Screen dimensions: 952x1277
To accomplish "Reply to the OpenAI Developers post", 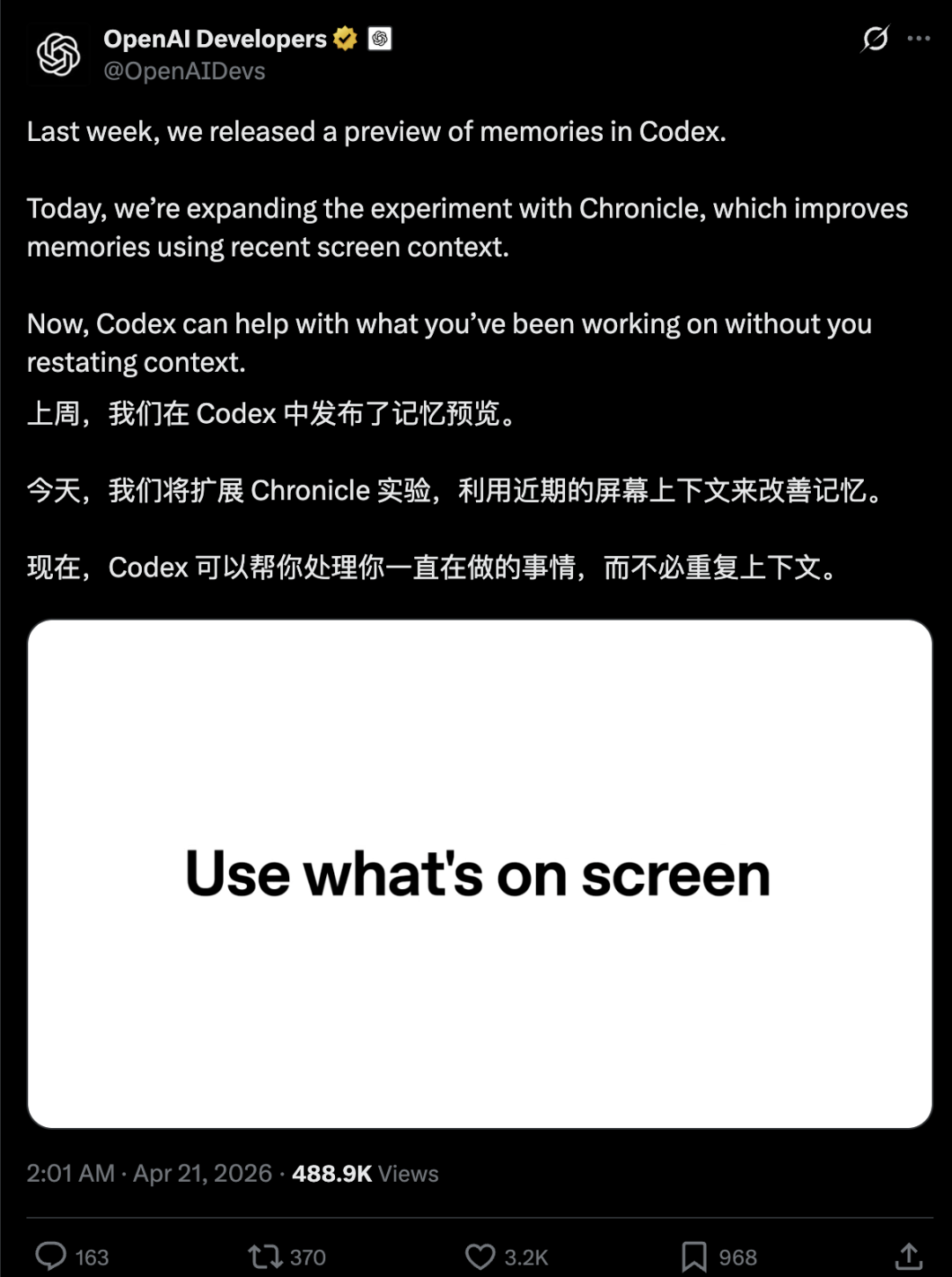I will click(51, 1256).
